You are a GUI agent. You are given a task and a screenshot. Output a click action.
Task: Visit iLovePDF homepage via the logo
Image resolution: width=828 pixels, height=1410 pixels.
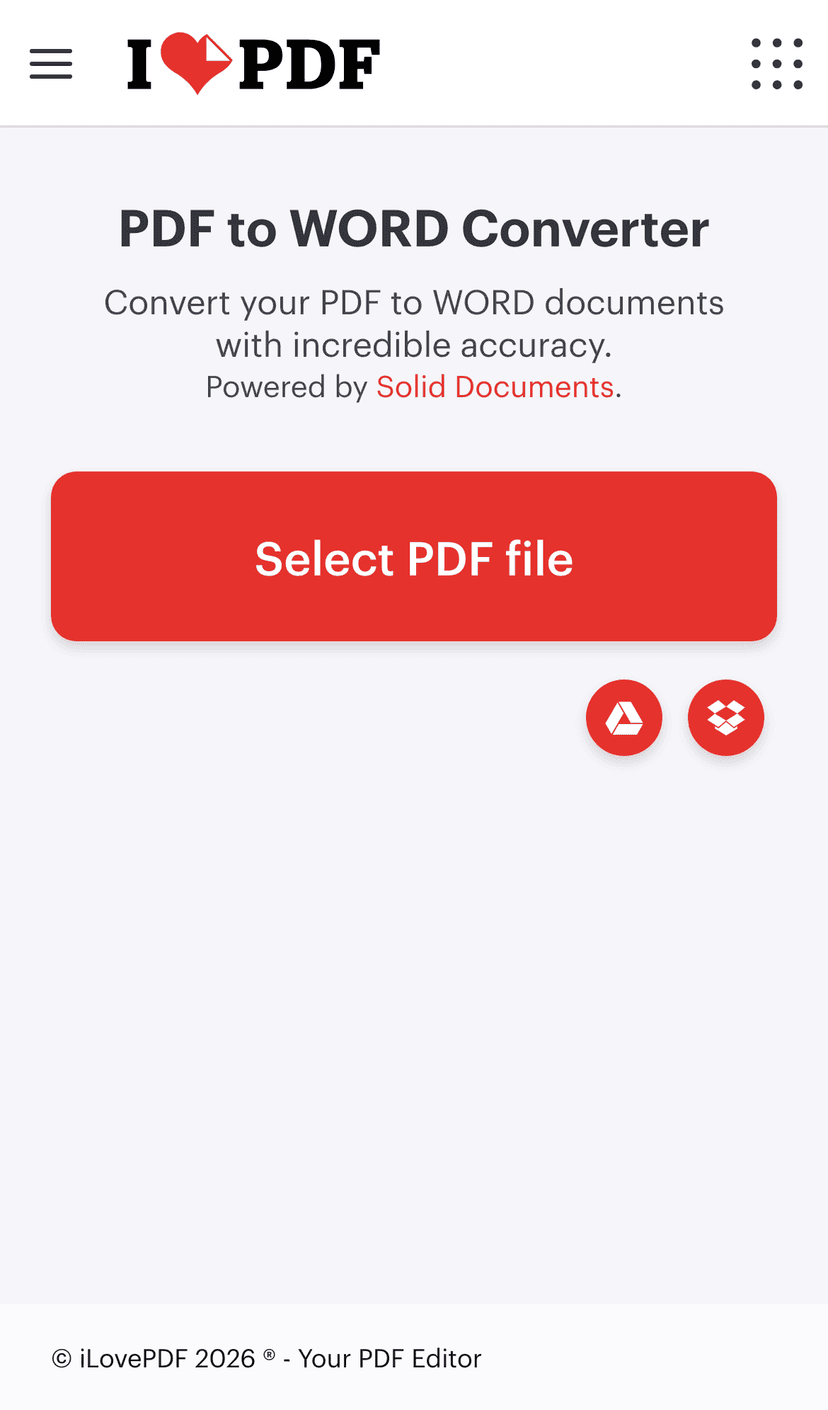(x=253, y=62)
